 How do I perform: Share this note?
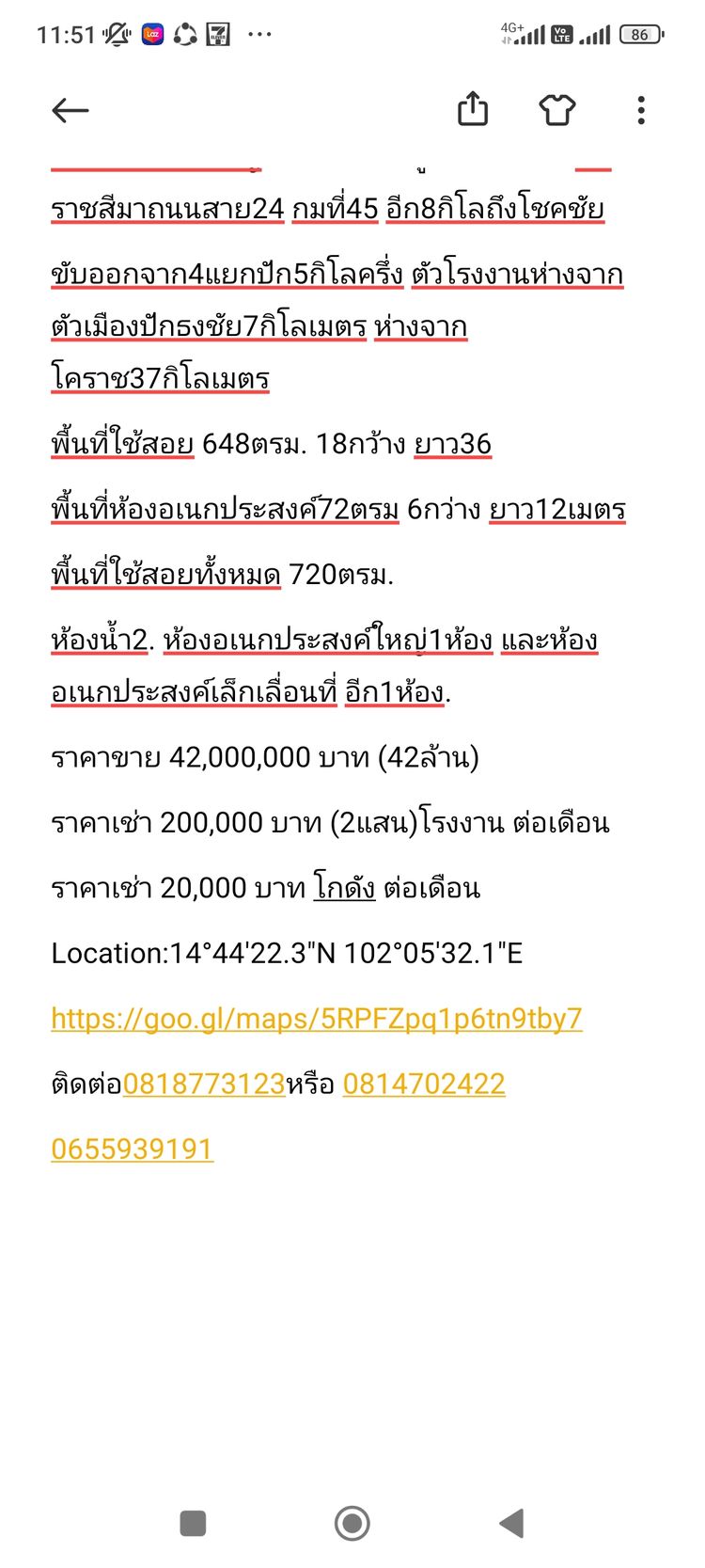click(x=473, y=109)
